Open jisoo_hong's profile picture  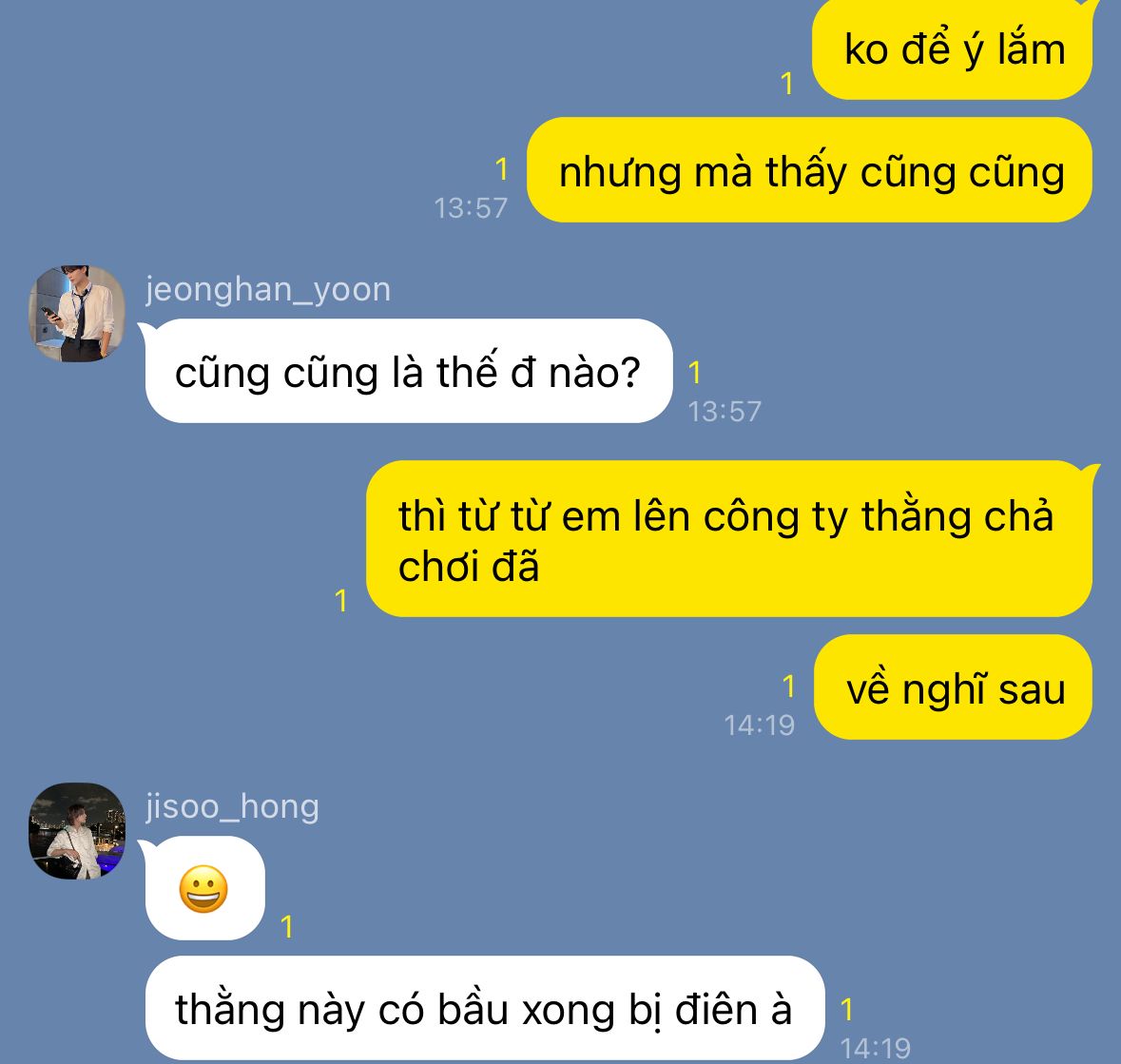coord(77,831)
